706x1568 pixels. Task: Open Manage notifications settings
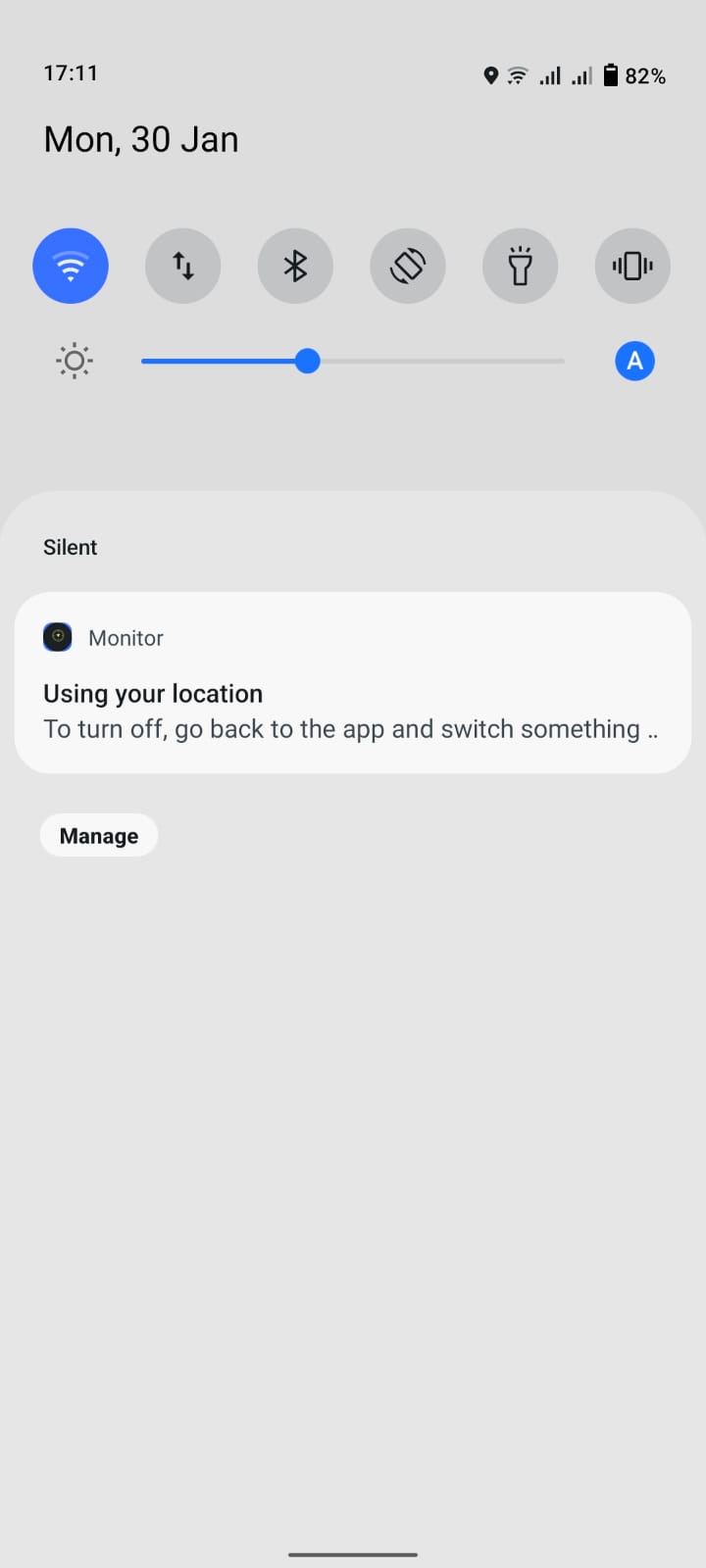point(99,835)
